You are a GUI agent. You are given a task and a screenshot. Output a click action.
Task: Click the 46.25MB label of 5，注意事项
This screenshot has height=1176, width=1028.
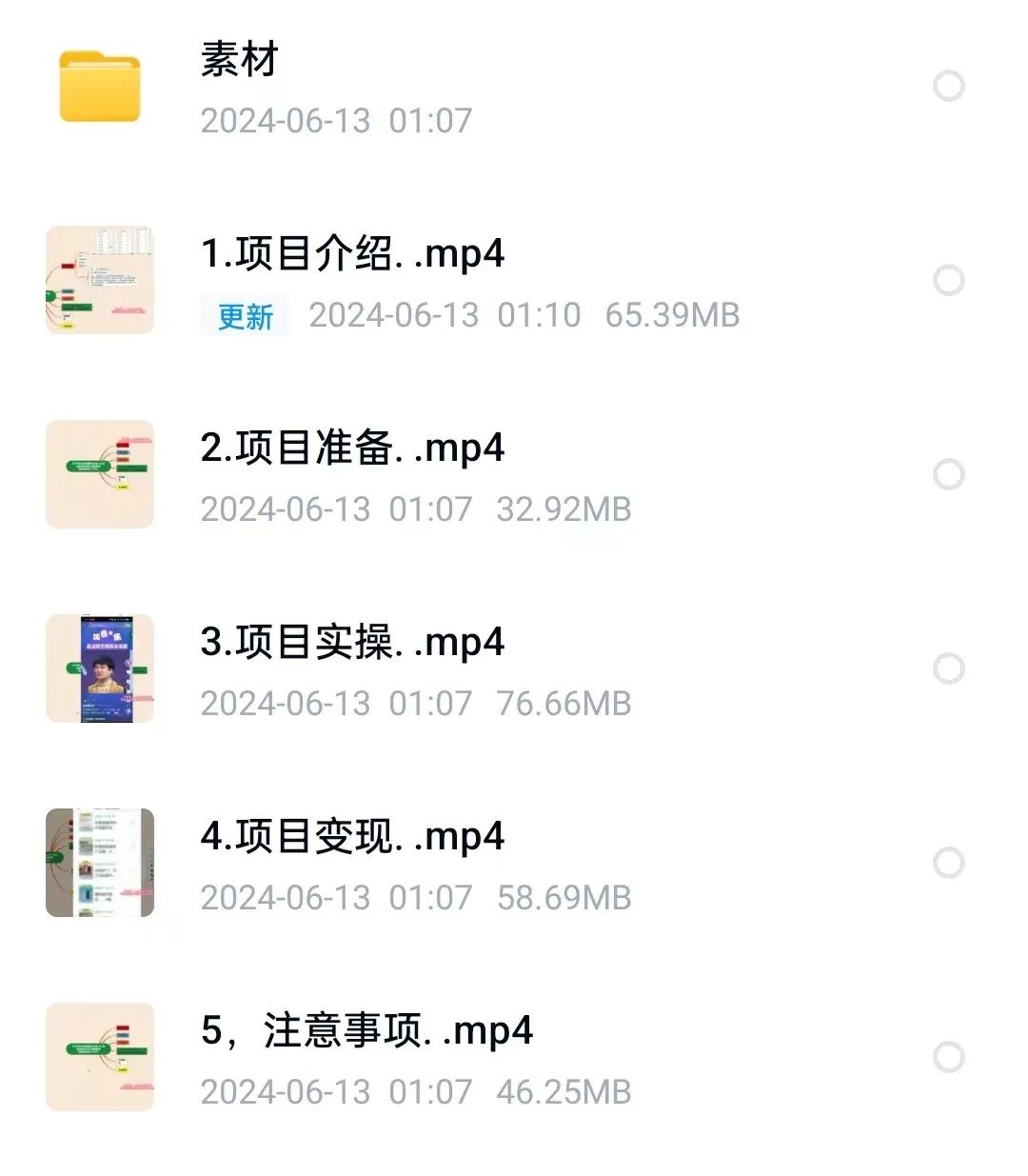point(565,1091)
